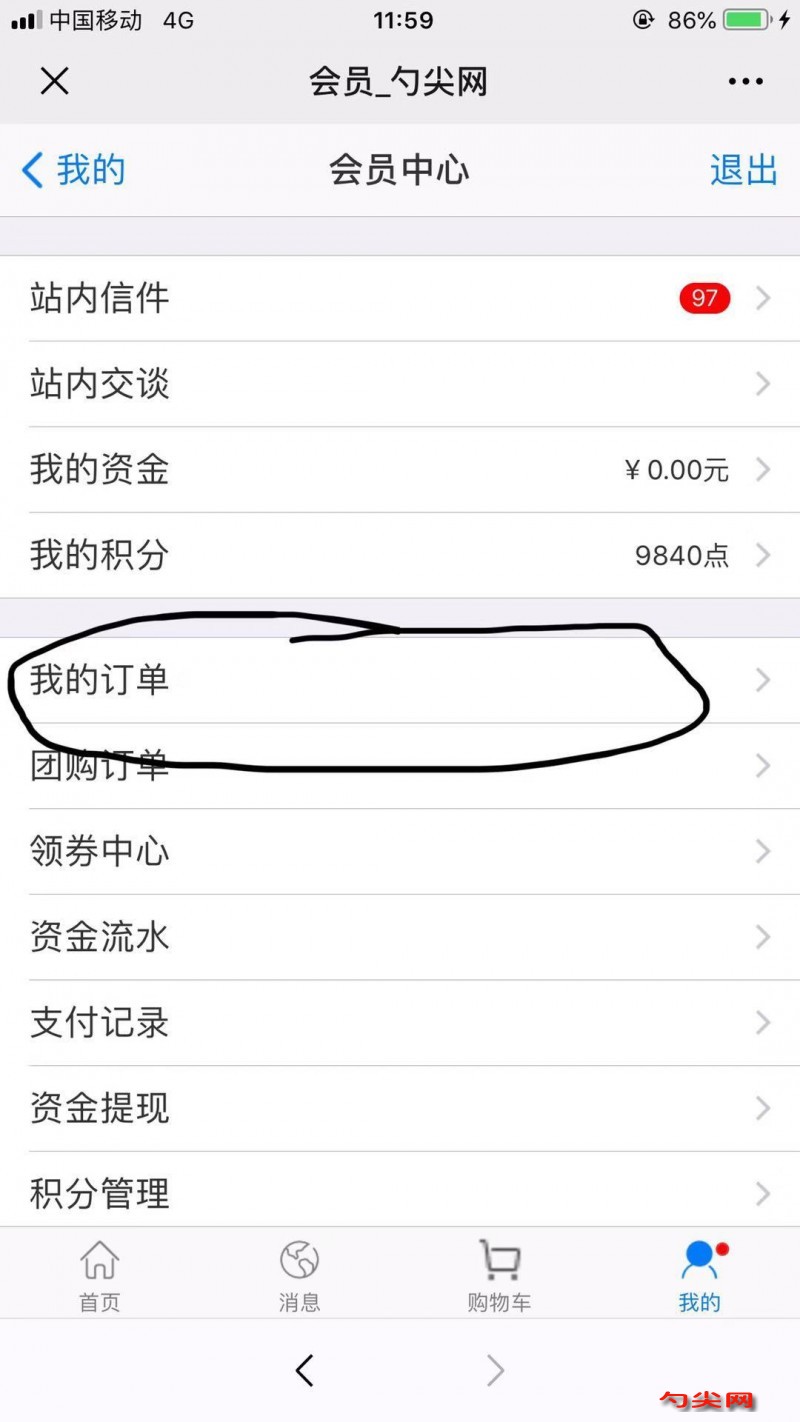
Task: Tap the forward arrow at the bottom bar
Action: (x=495, y=1370)
